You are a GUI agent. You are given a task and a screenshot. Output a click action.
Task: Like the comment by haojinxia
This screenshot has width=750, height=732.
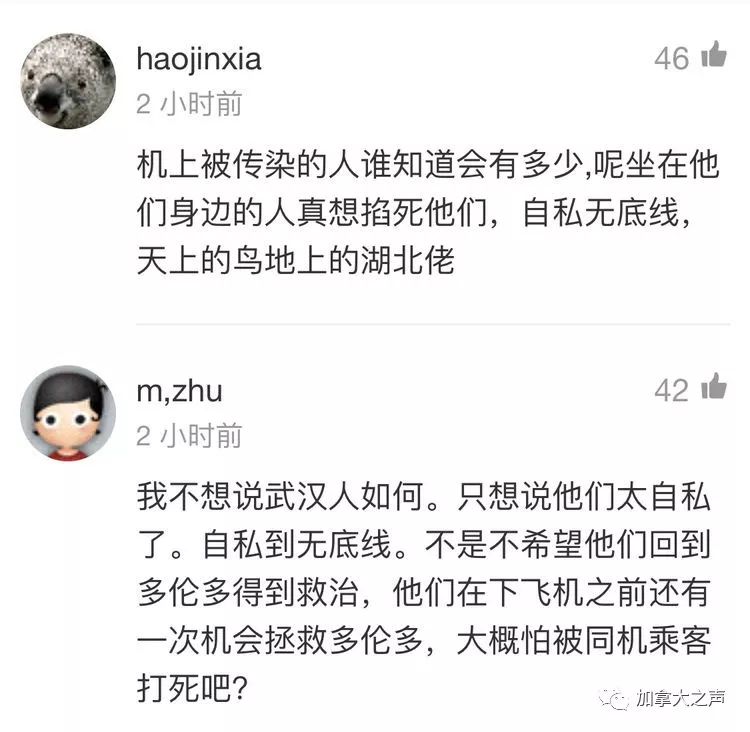pyautogui.click(x=713, y=56)
